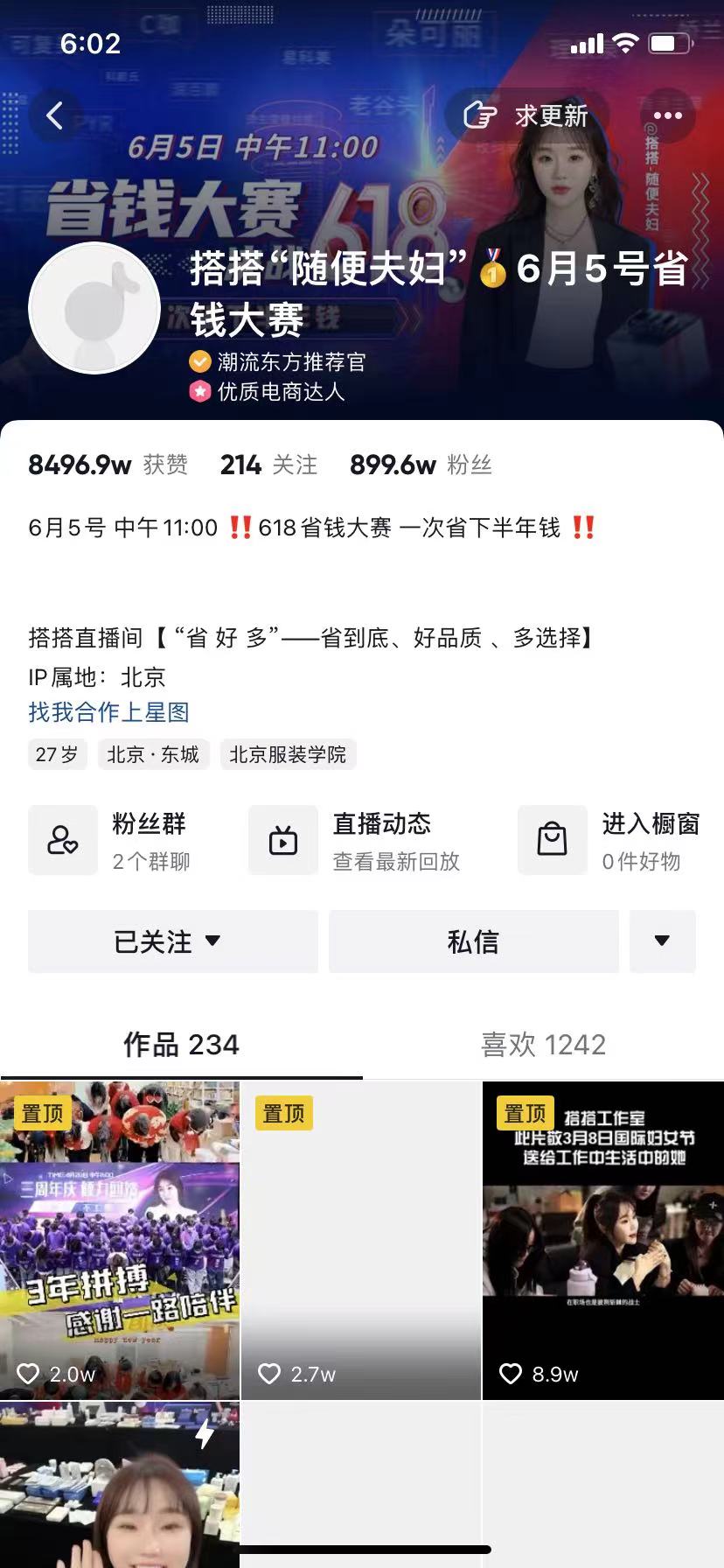View the 899.6w 粉丝 followers list
Screen dimensions: 724x1568
coord(421,465)
